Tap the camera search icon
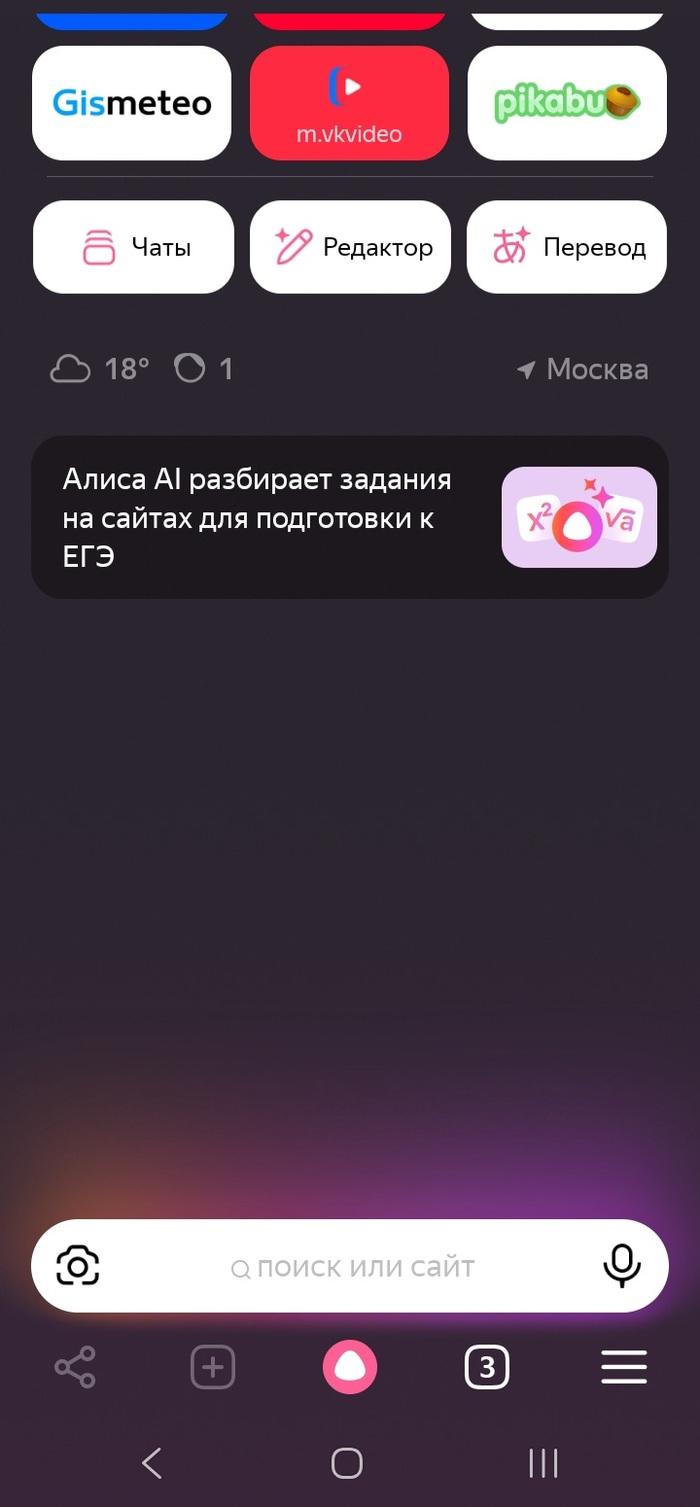 tap(78, 1266)
